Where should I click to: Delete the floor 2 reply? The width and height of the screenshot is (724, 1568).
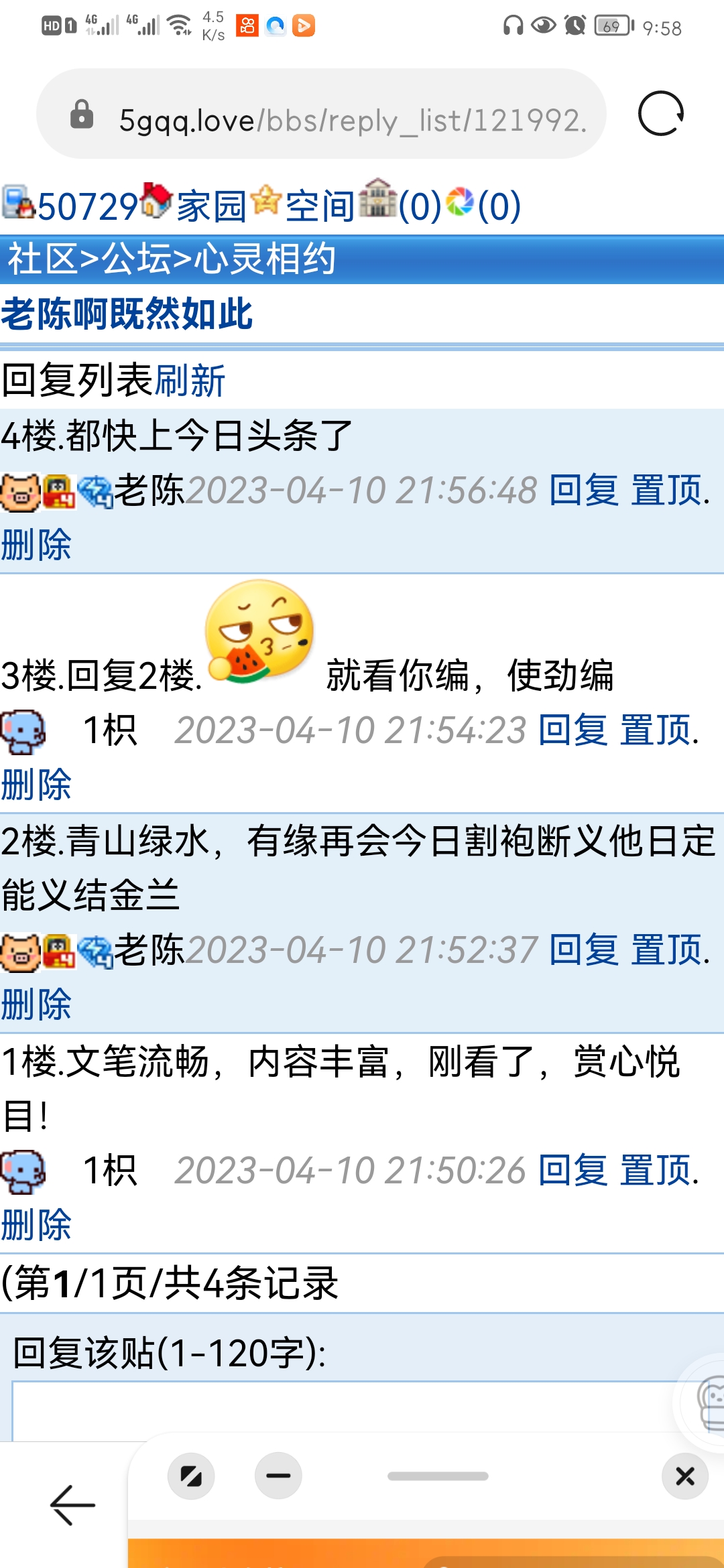coord(36,1004)
